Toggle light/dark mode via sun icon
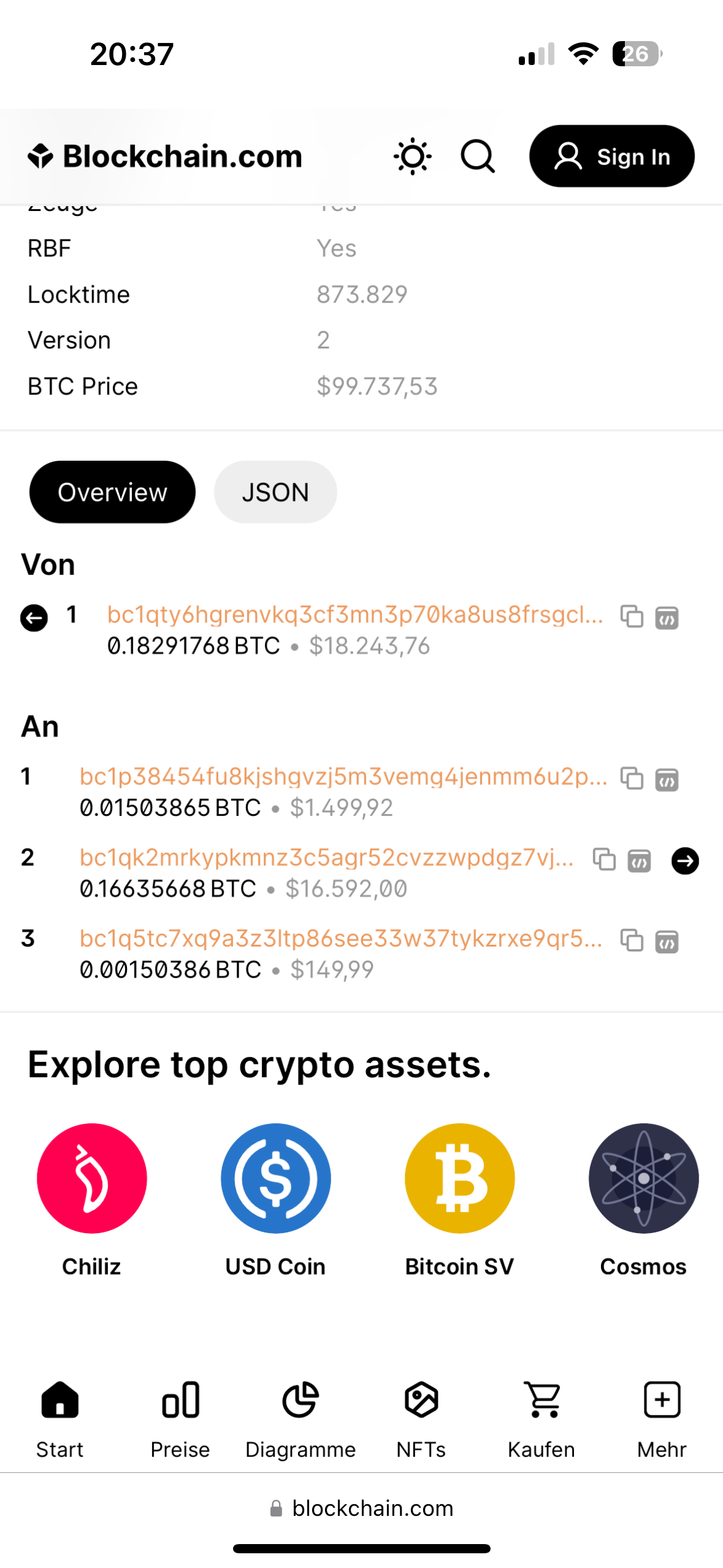The image size is (723, 1568). click(x=412, y=156)
